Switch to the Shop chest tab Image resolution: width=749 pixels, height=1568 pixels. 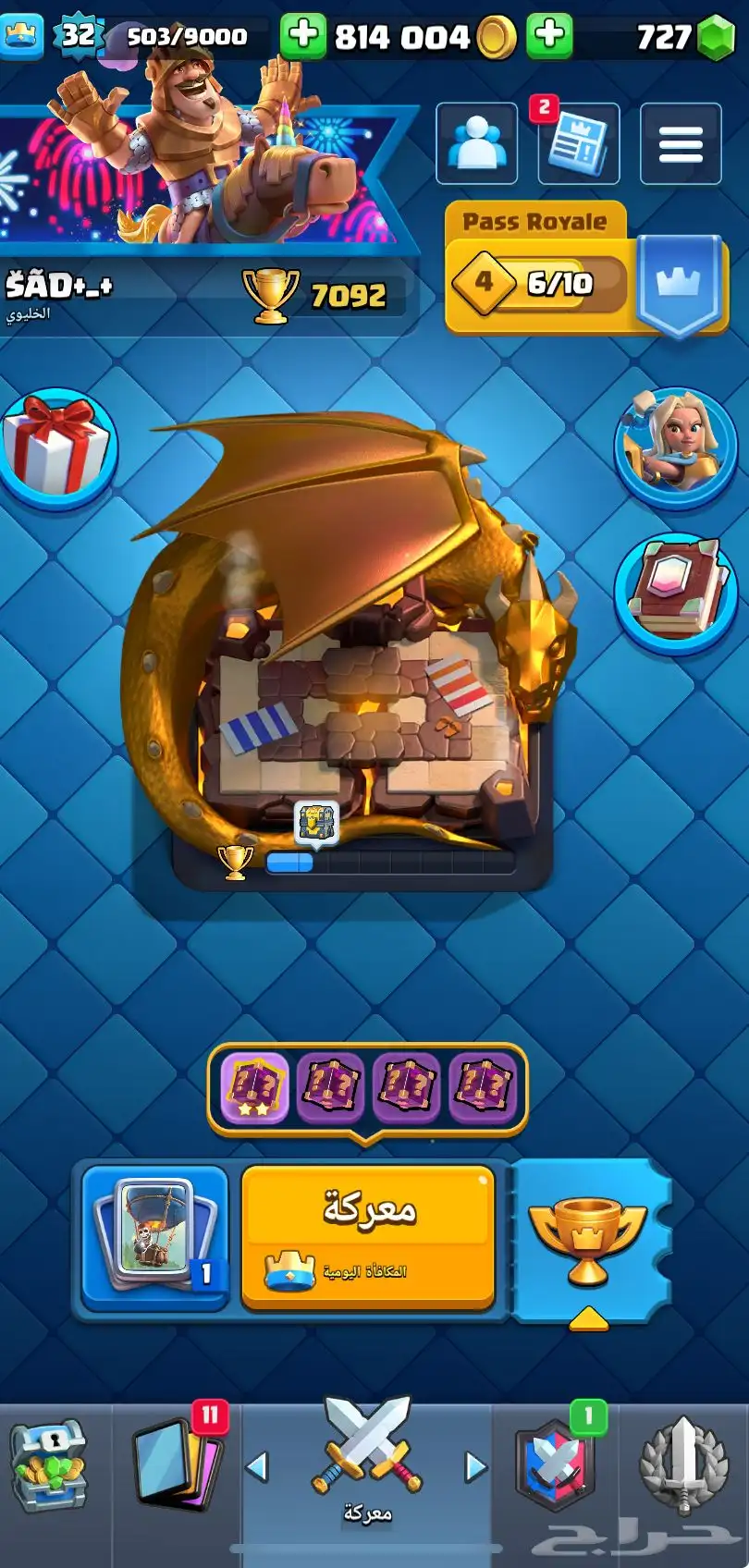pos(51,1466)
